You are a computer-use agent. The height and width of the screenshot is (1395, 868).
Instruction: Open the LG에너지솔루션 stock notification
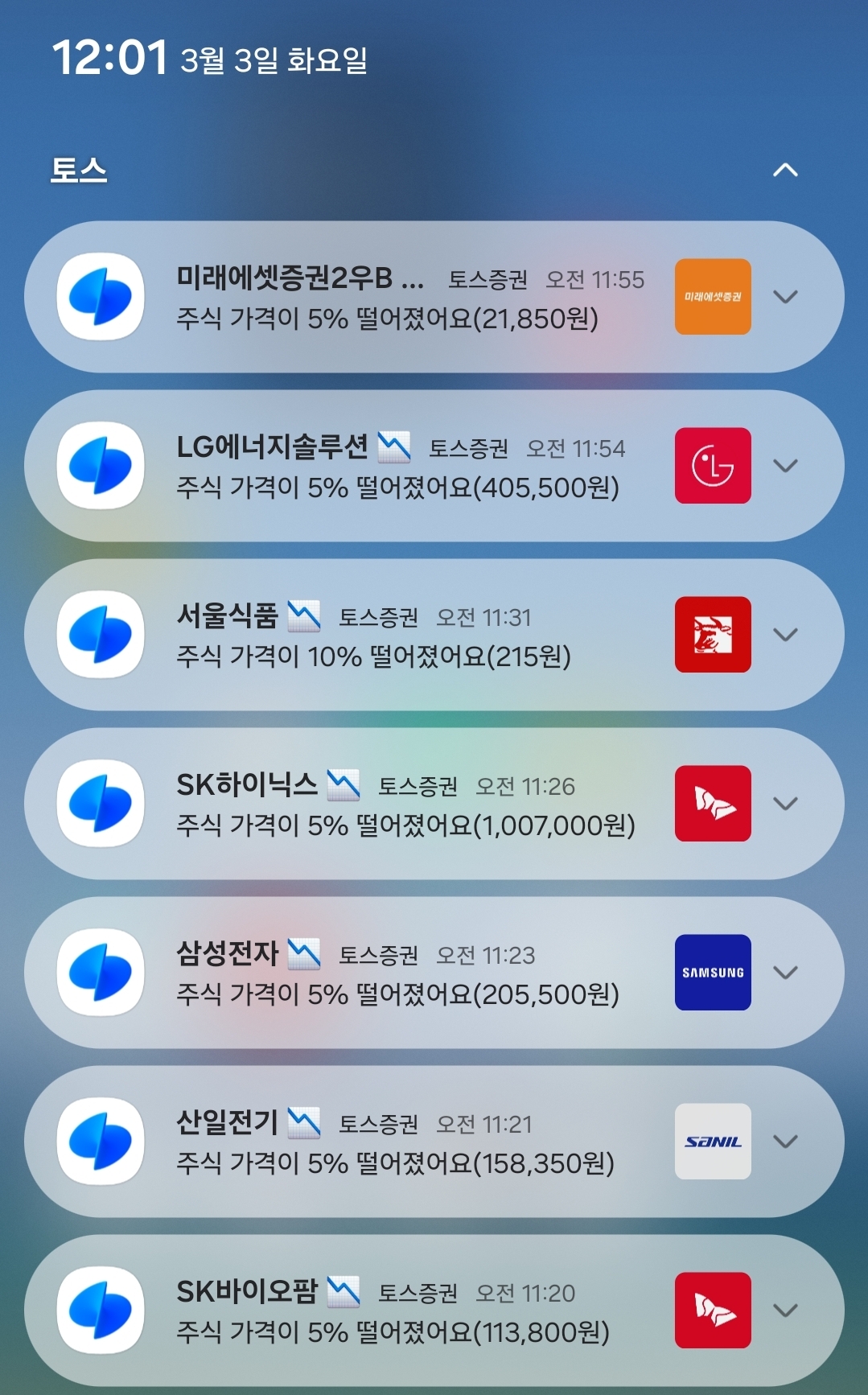(x=386, y=467)
